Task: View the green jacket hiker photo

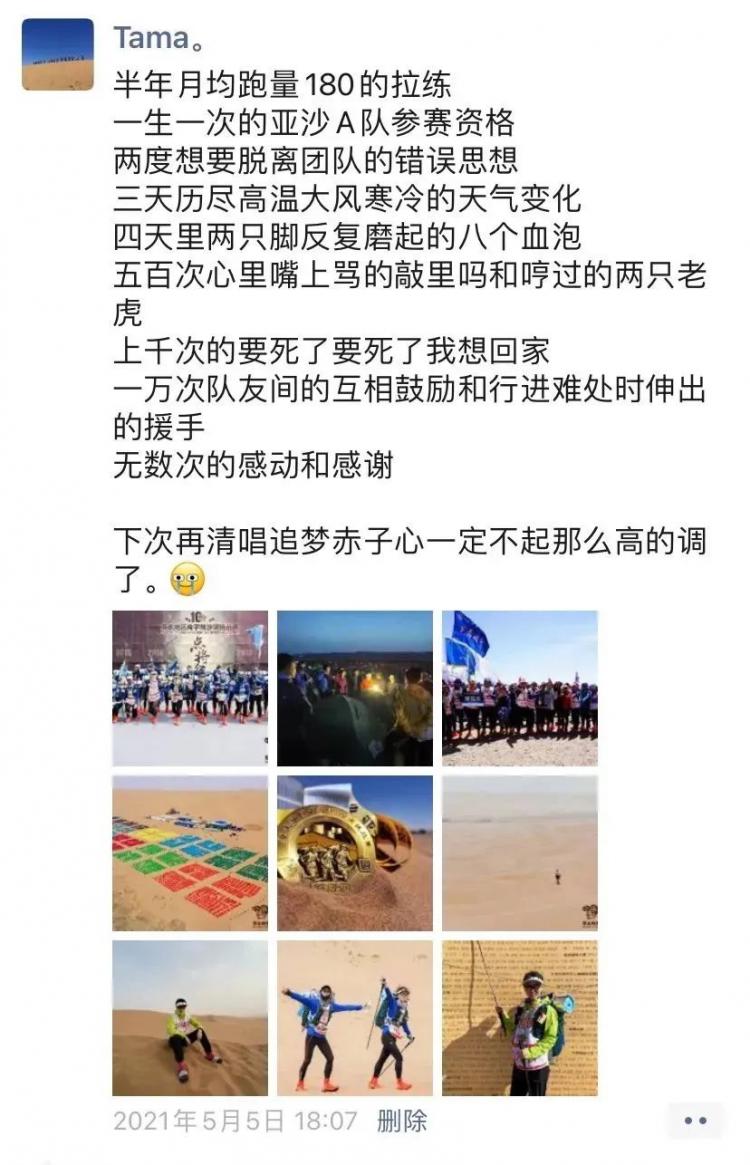Action: [520, 1017]
